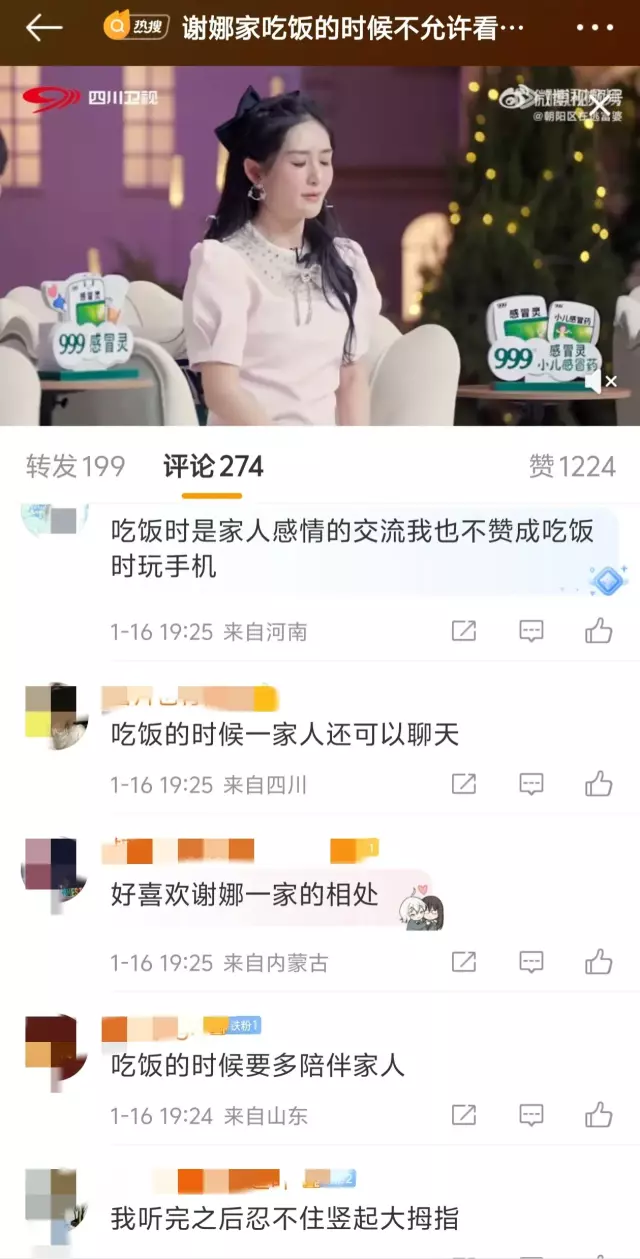Repost the comment from 山东
Screen dimensions: 640x1259
pos(464,1115)
